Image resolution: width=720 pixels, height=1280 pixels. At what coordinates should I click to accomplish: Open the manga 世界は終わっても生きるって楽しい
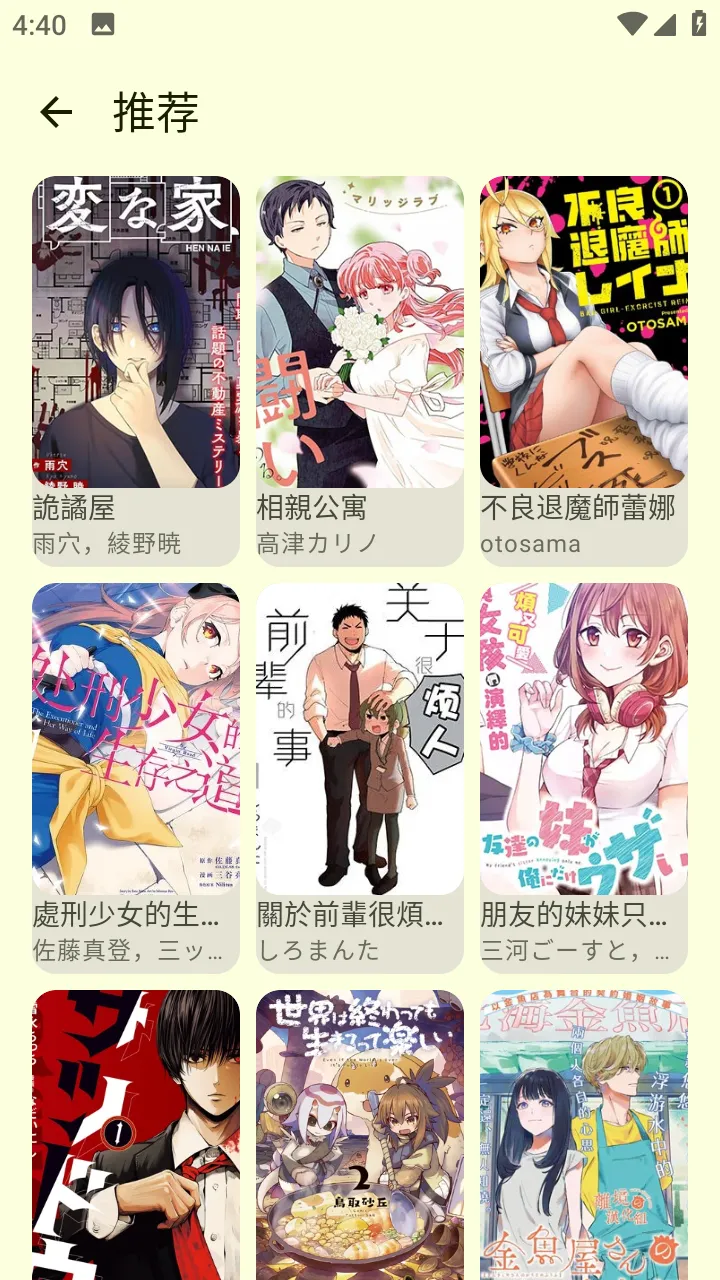click(360, 1135)
